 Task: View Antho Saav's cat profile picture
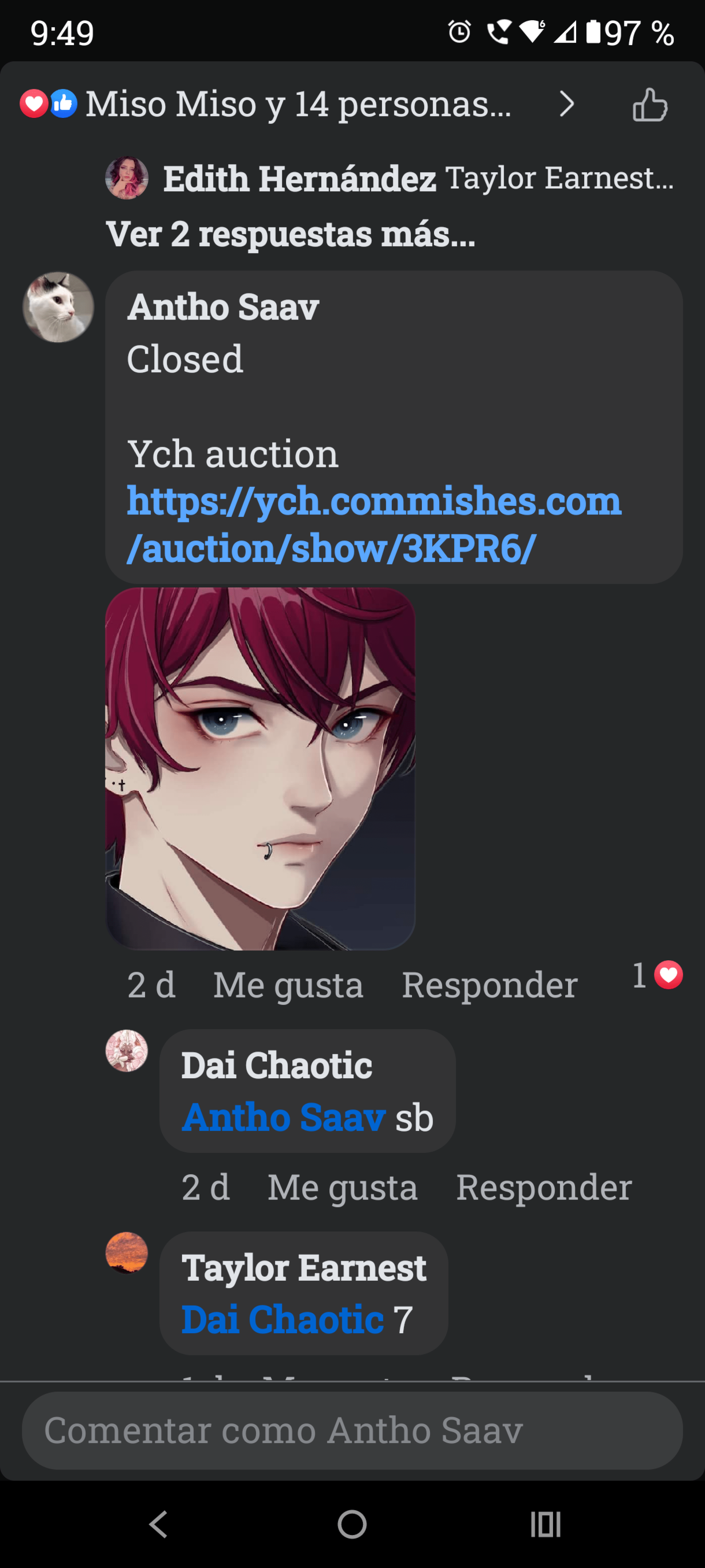(x=58, y=307)
